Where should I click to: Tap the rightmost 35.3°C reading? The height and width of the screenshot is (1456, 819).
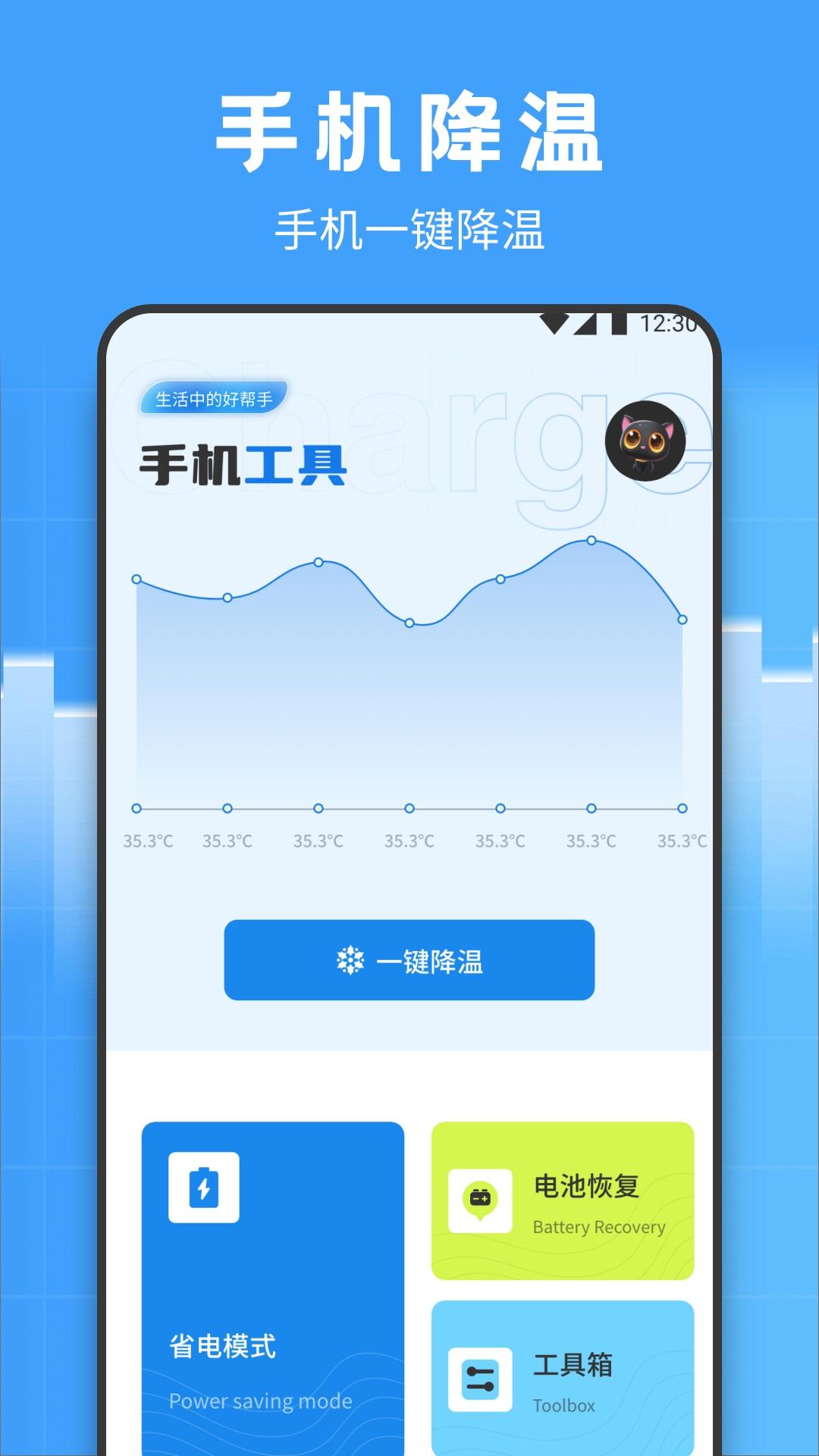680,840
